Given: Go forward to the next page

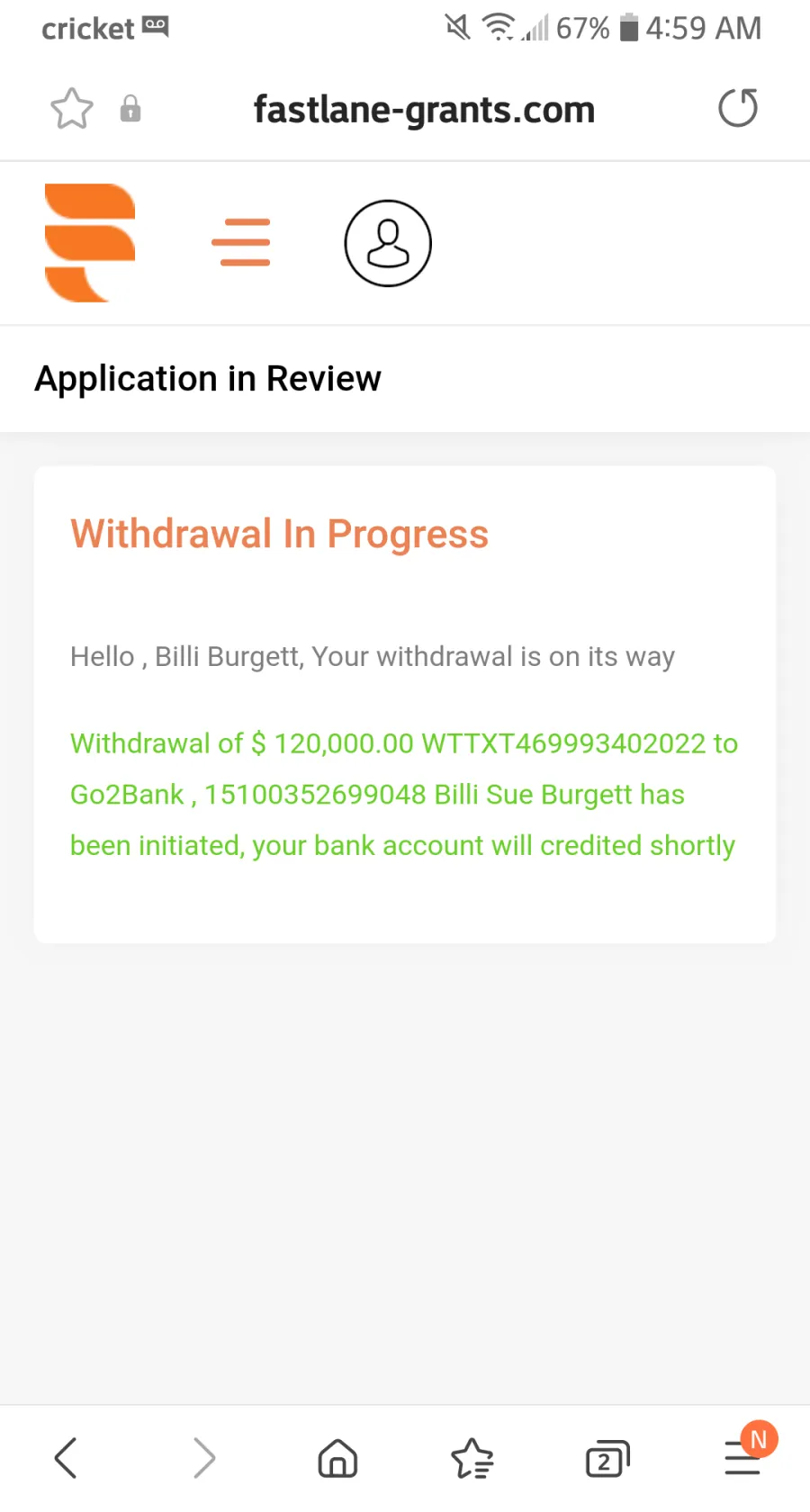Looking at the screenshot, I should point(204,1457).
